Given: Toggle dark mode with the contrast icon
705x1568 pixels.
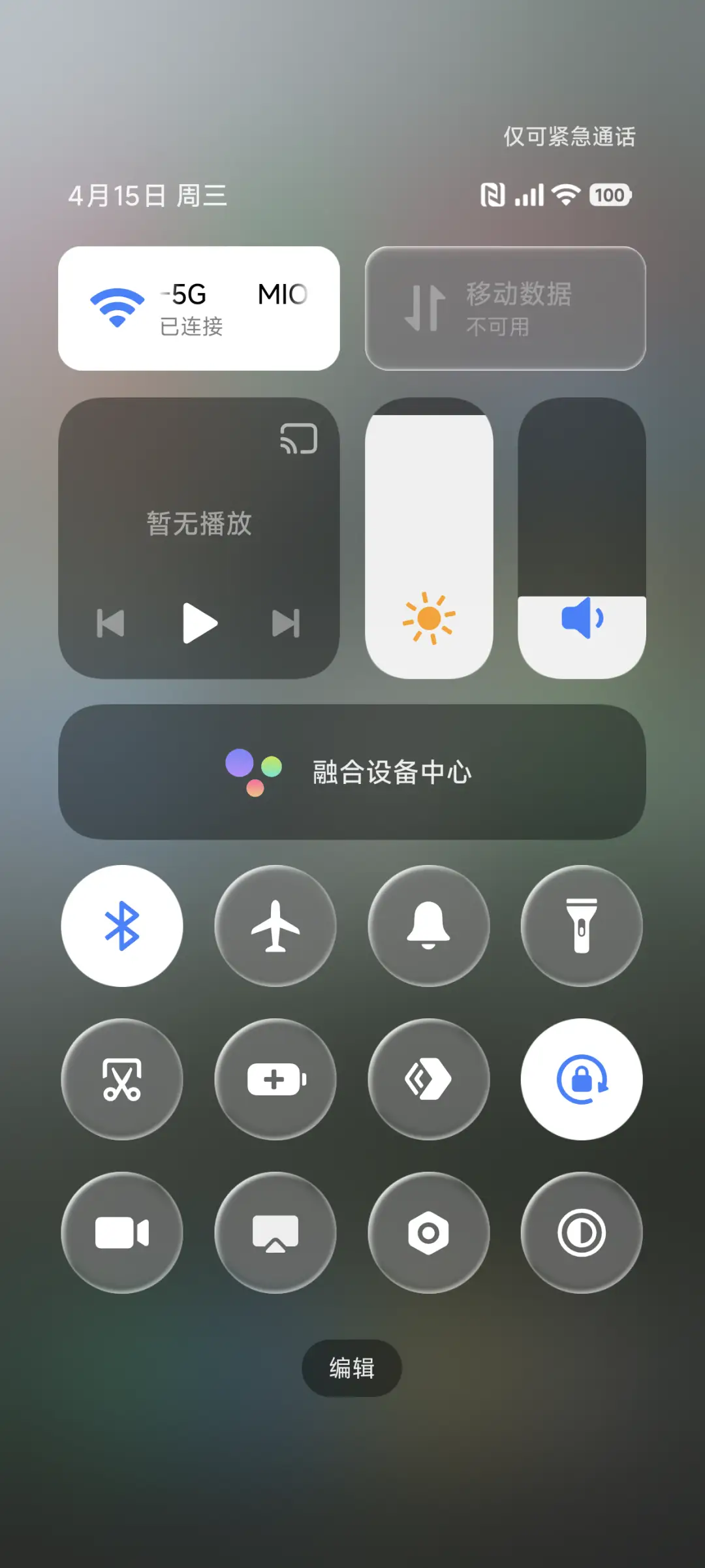Looking at the screenshot, I should 581,1231.
